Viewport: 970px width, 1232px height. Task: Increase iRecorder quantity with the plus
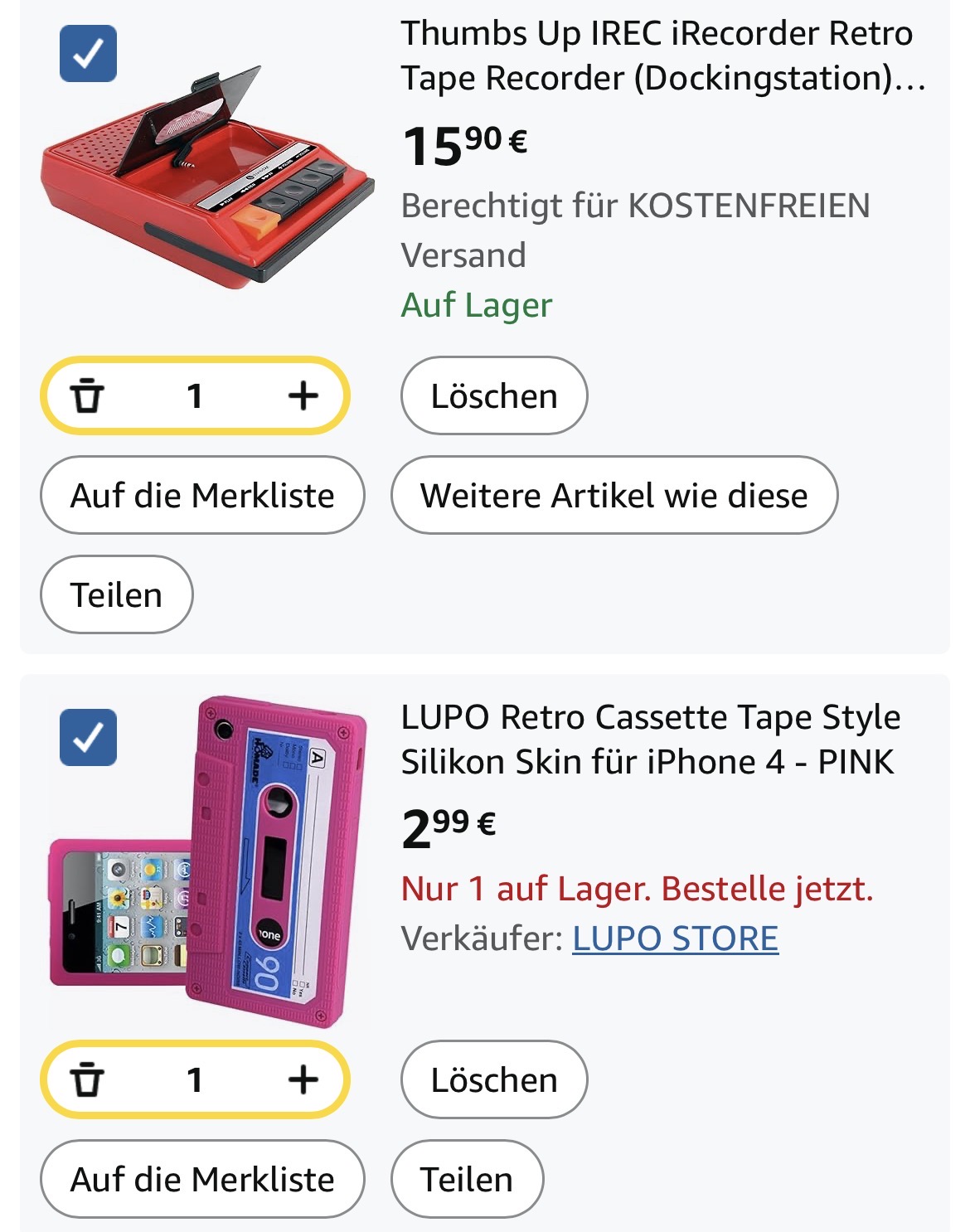303,395
